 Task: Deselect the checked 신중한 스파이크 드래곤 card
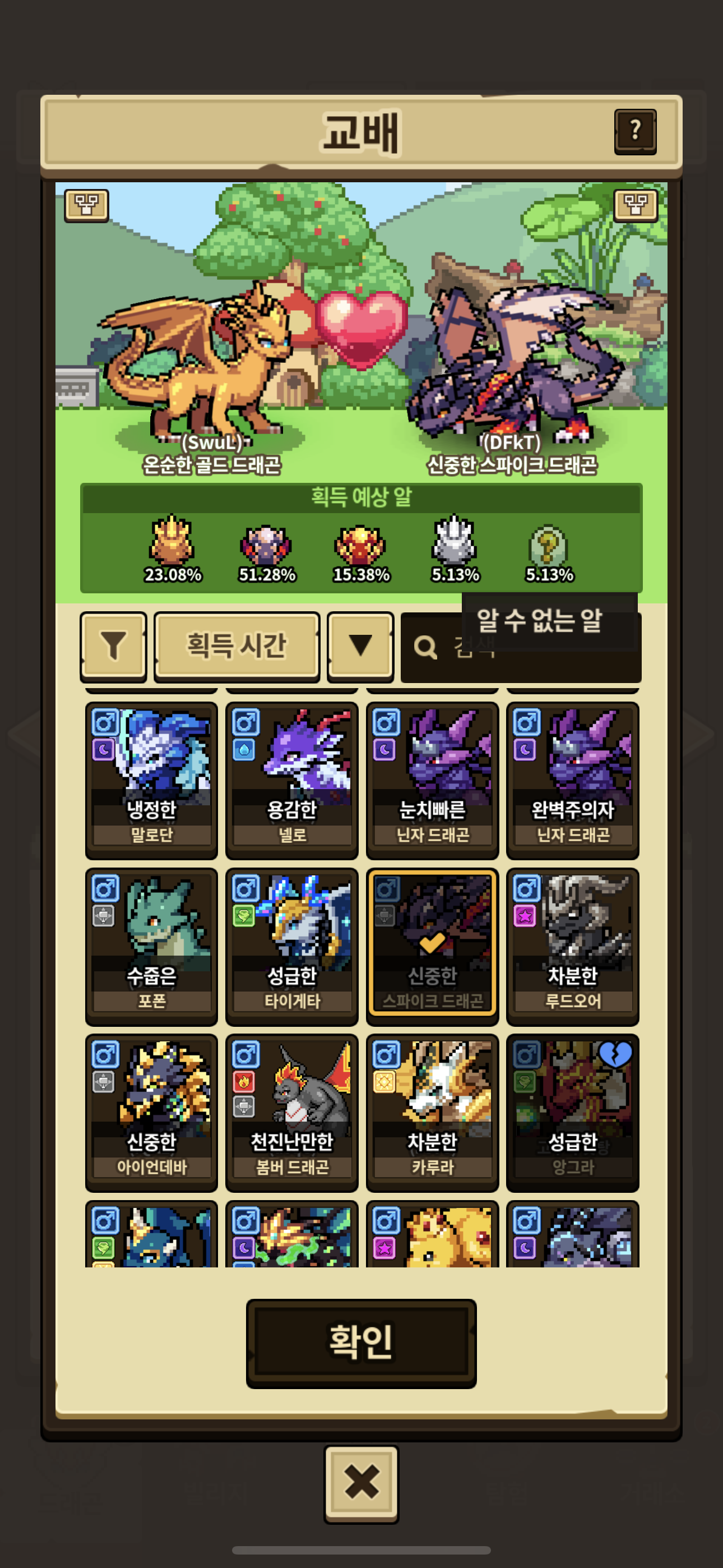pos(432,946)
